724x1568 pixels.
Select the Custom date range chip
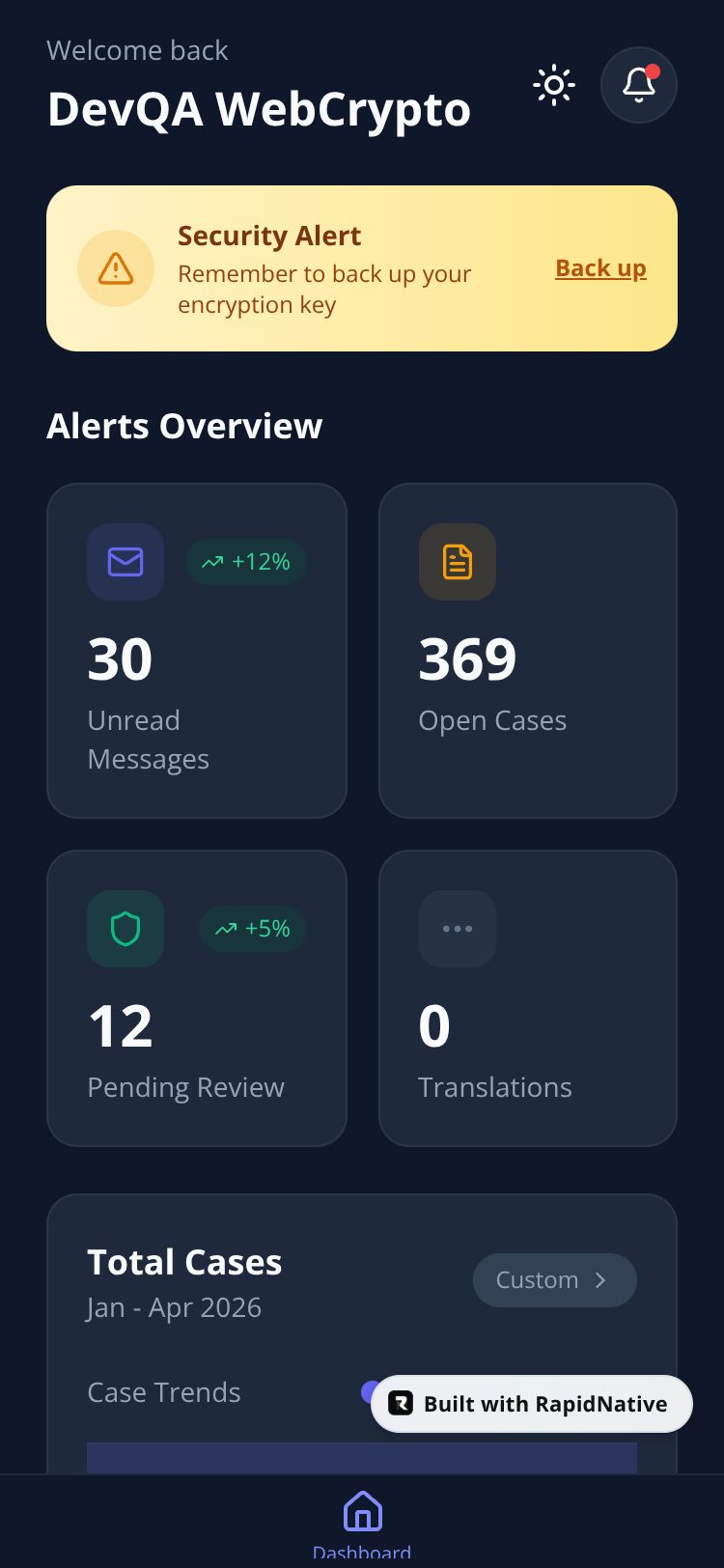tap(554, 1280)
